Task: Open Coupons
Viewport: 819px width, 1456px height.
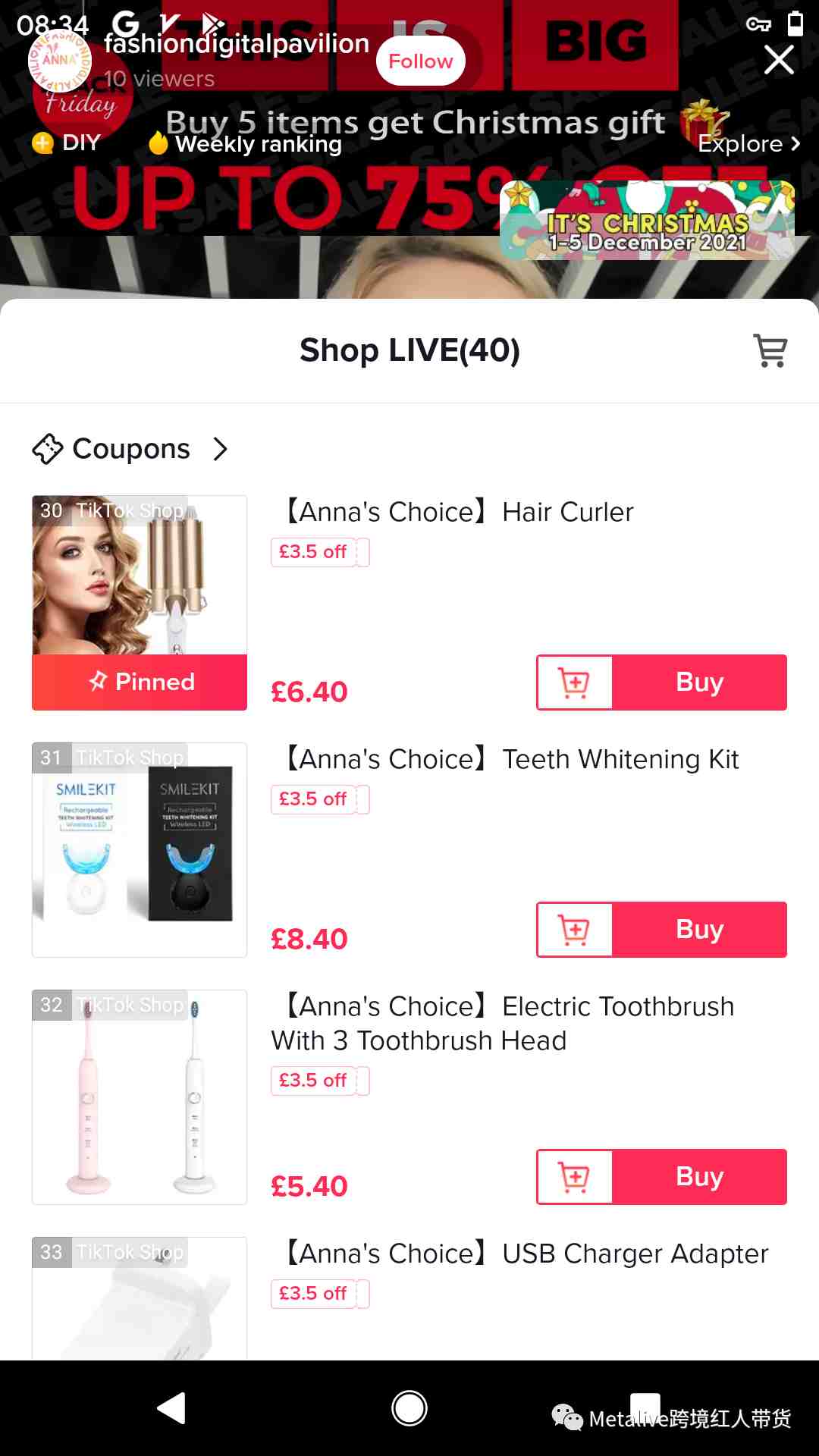Action: point(130,449)
